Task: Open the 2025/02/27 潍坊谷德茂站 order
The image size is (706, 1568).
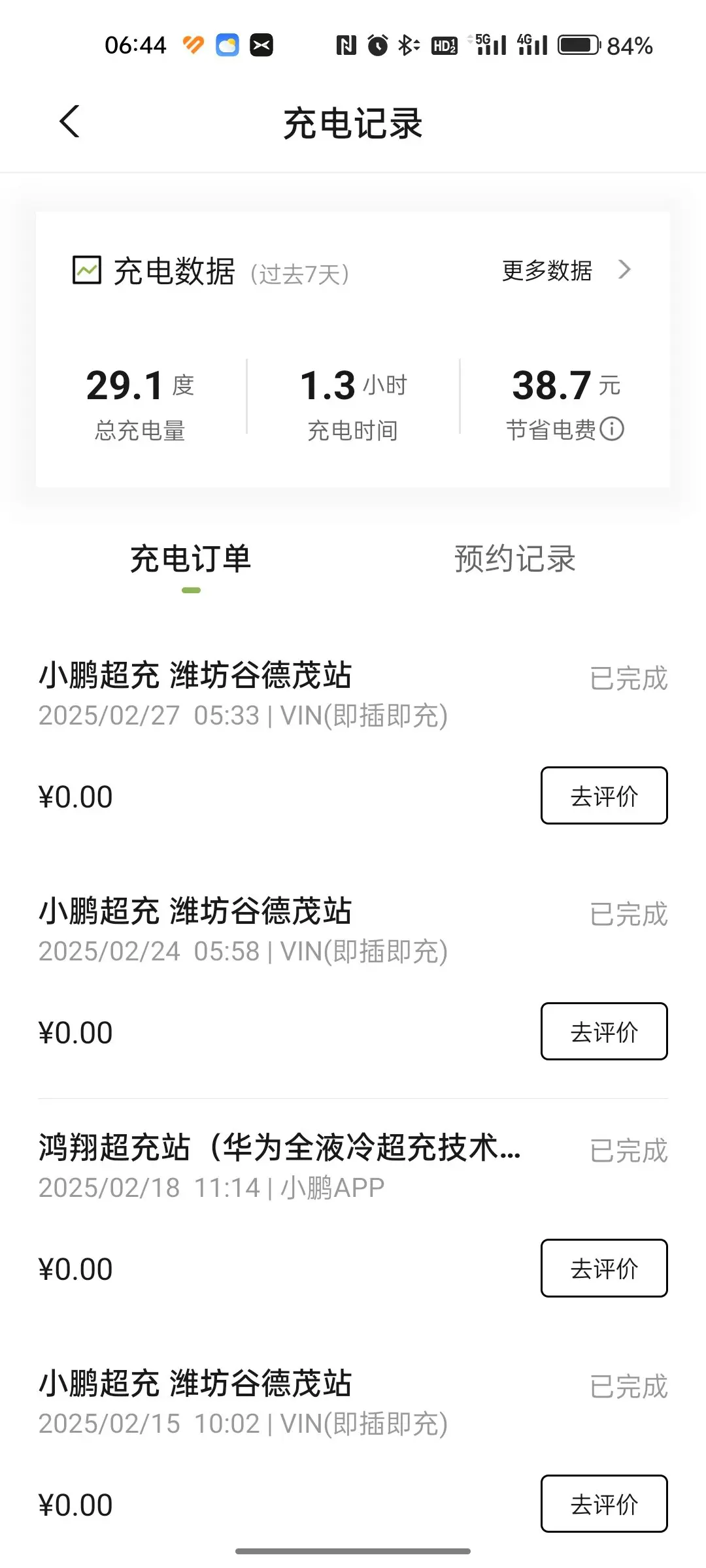Action: (x=353, y=738)
